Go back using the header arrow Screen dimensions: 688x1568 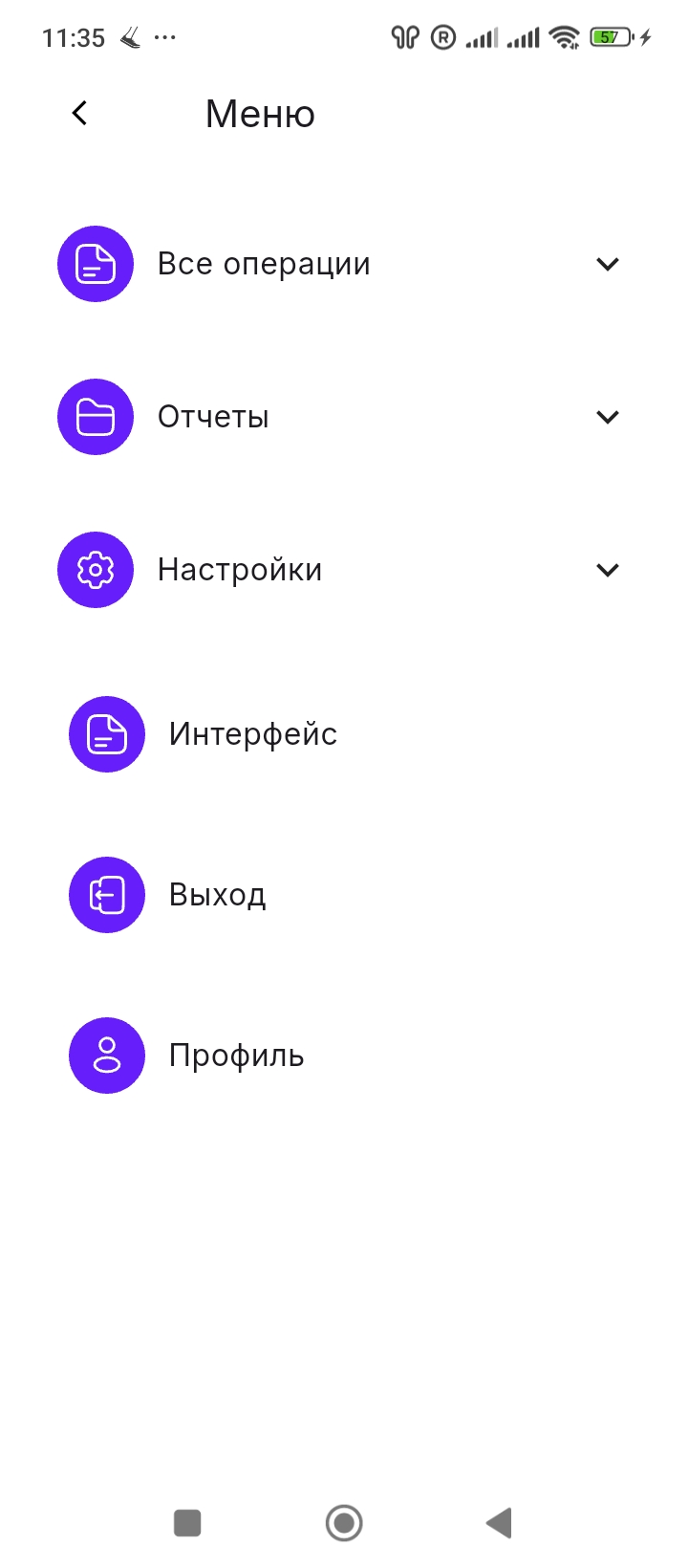tap(80, 114)
